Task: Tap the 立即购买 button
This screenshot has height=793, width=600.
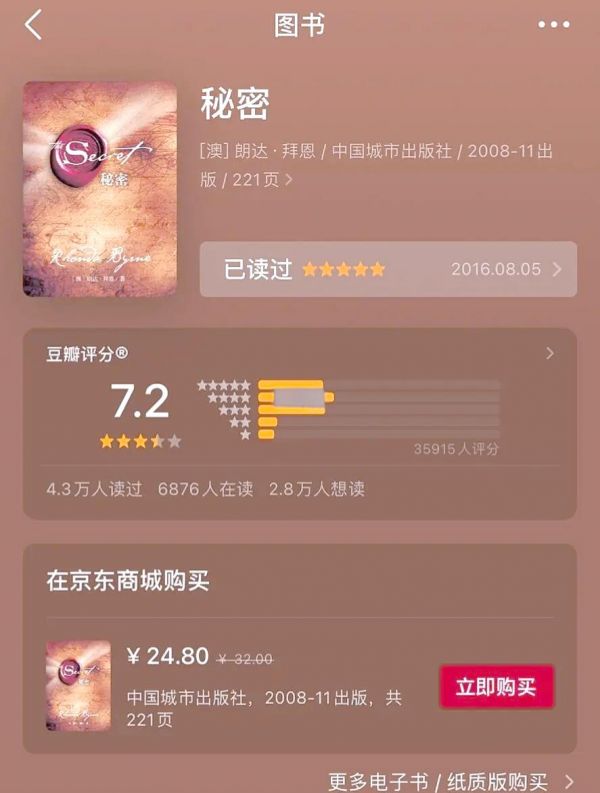Action: tap(496, 687)
